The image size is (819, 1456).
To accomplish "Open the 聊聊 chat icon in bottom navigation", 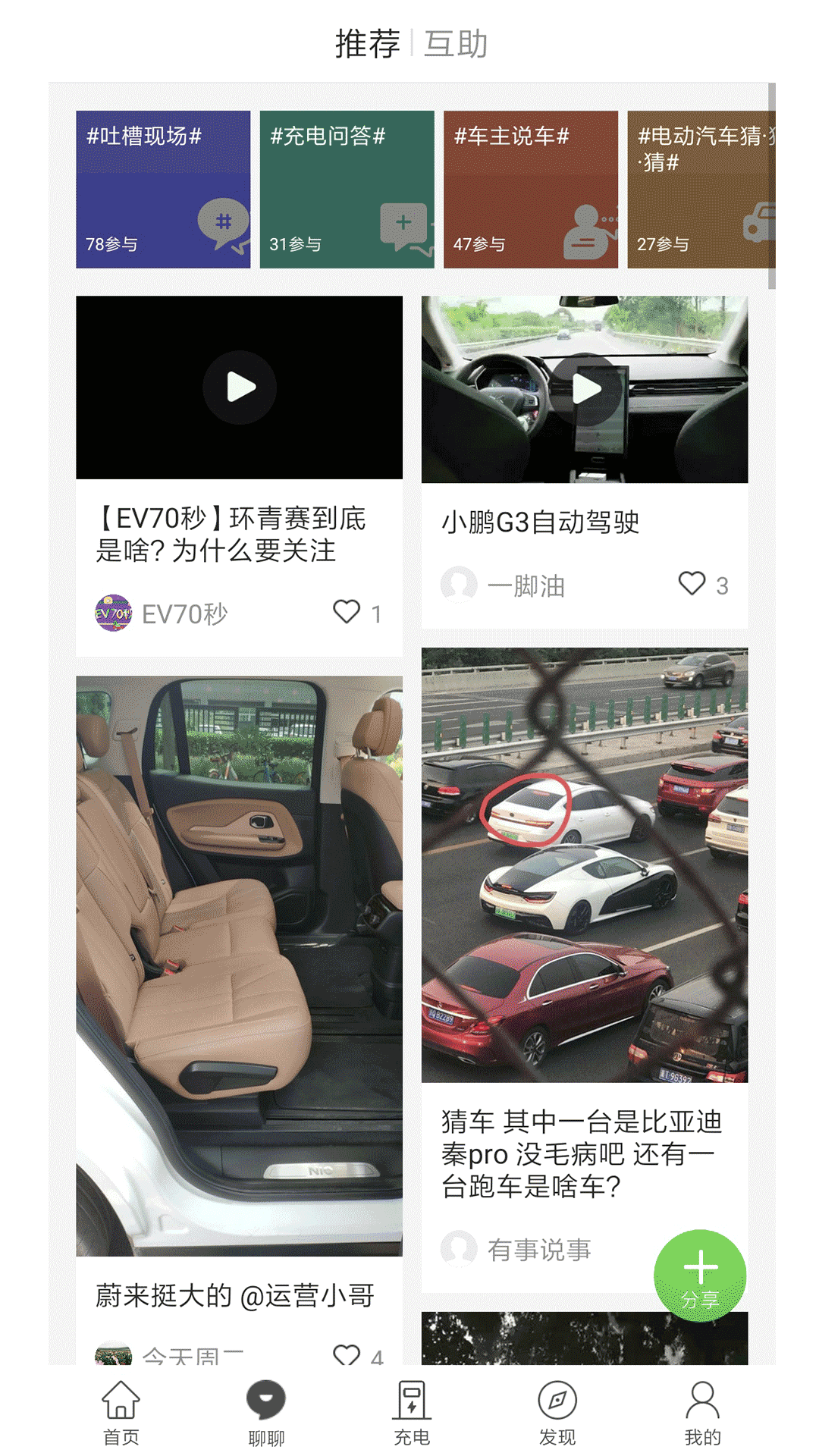I will click(266, 1407).
